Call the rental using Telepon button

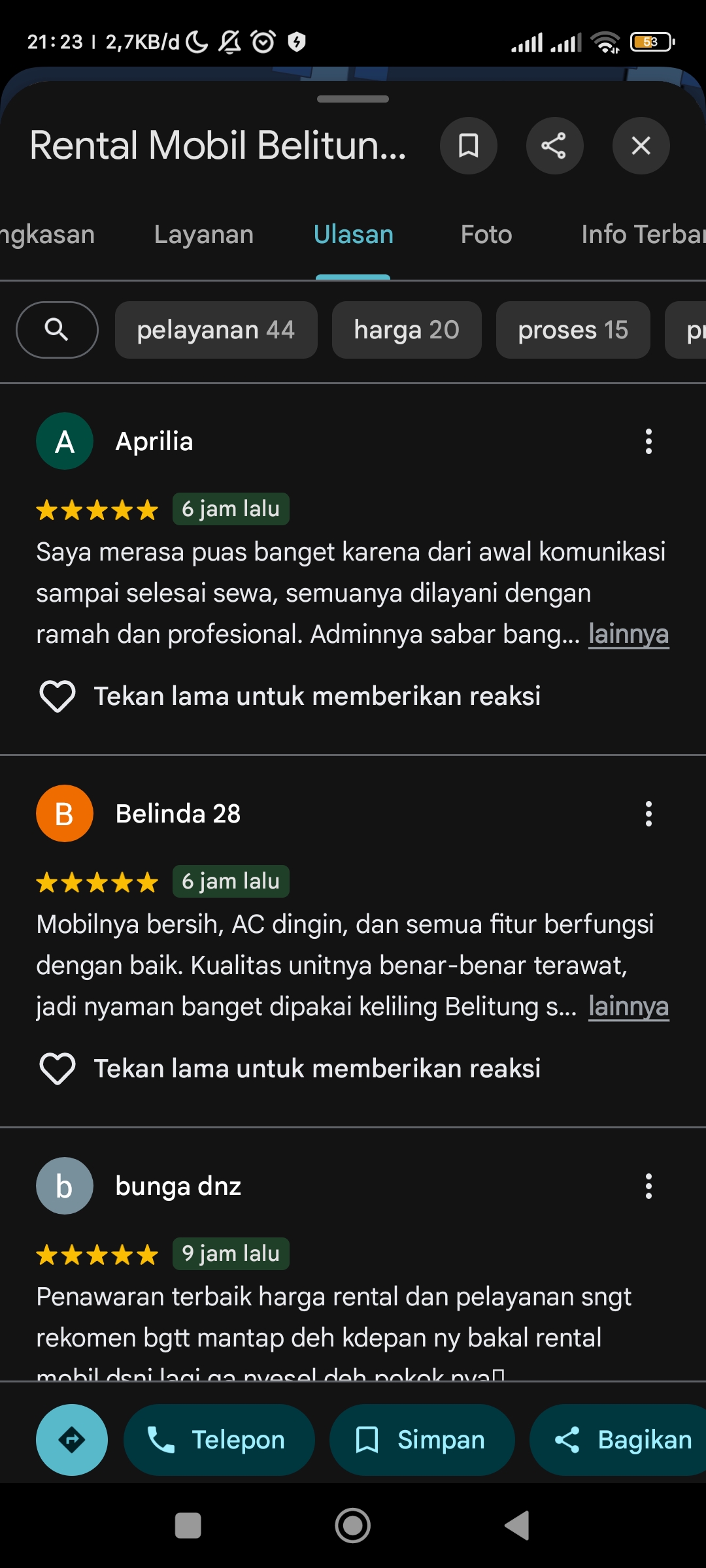point(219,1440)
